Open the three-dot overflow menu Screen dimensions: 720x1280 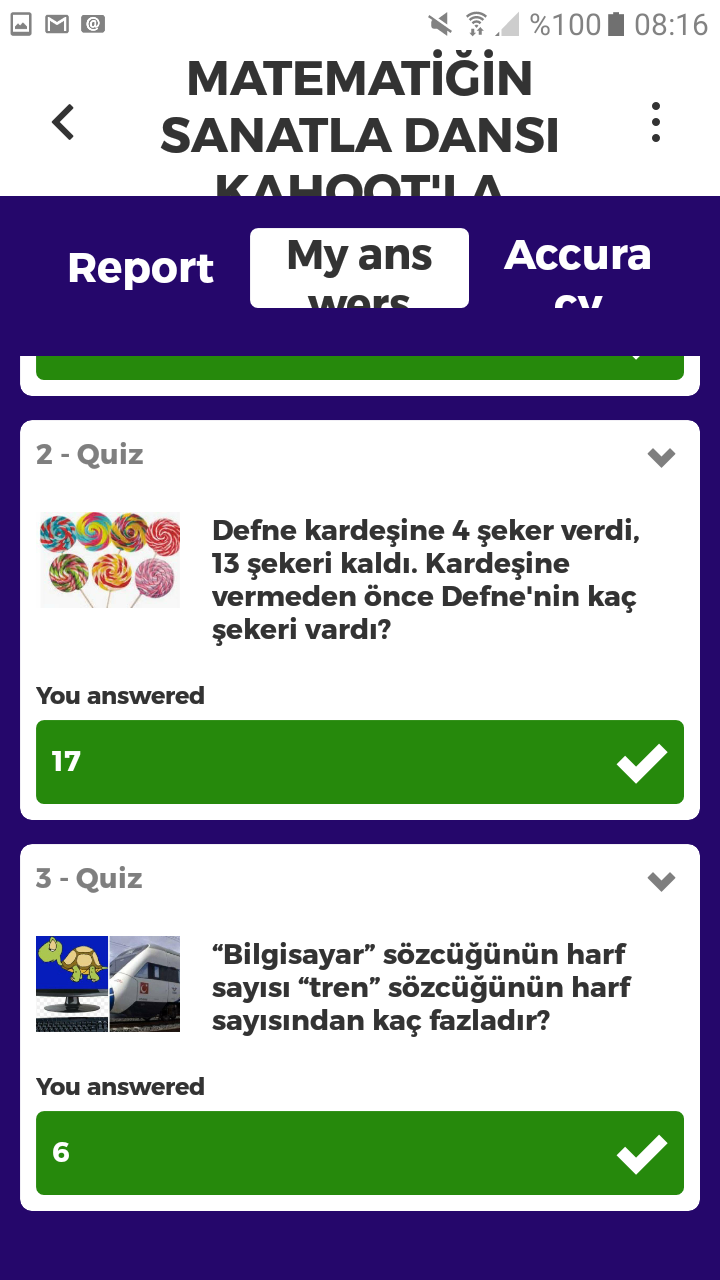pyautogui.click(x=656, y=122)
